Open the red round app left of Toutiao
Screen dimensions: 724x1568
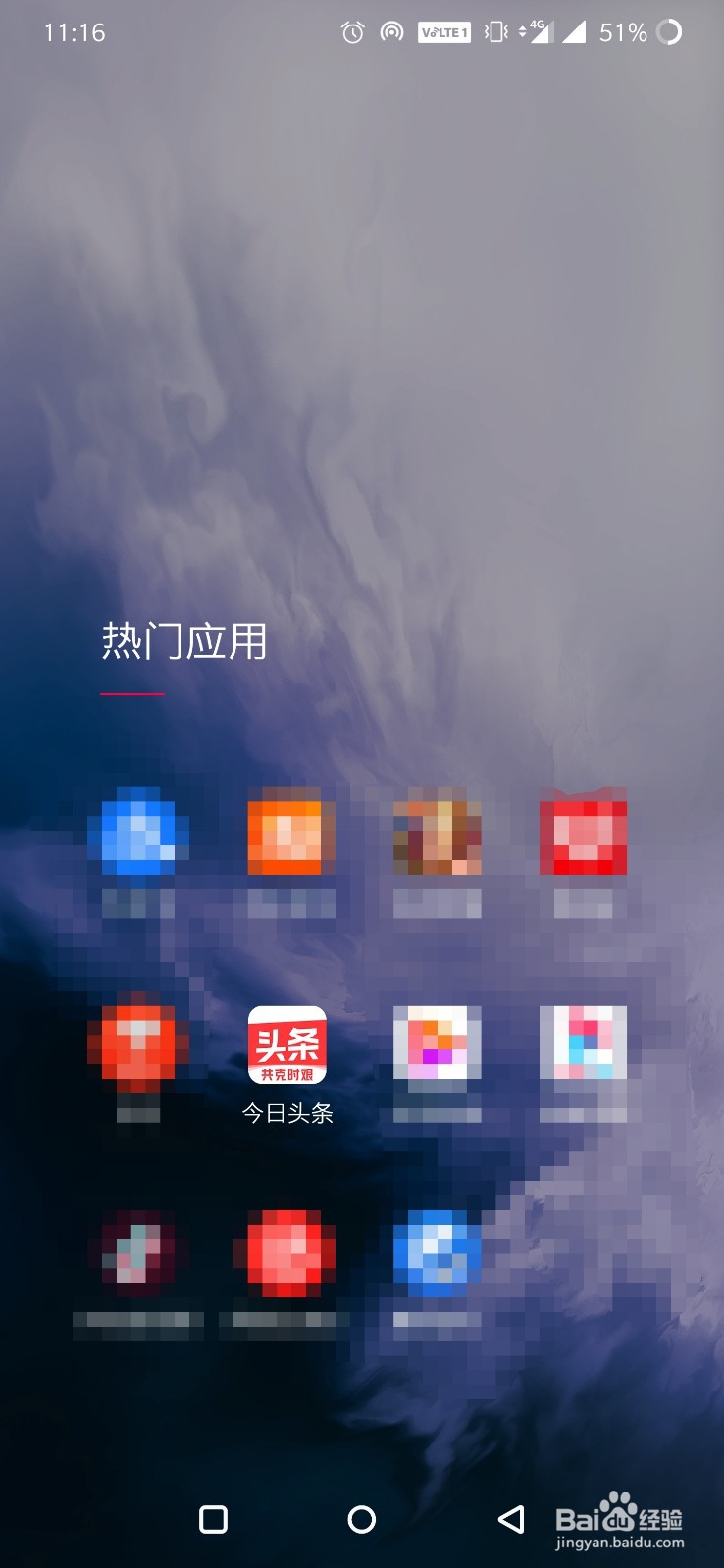coord(137,1044)
